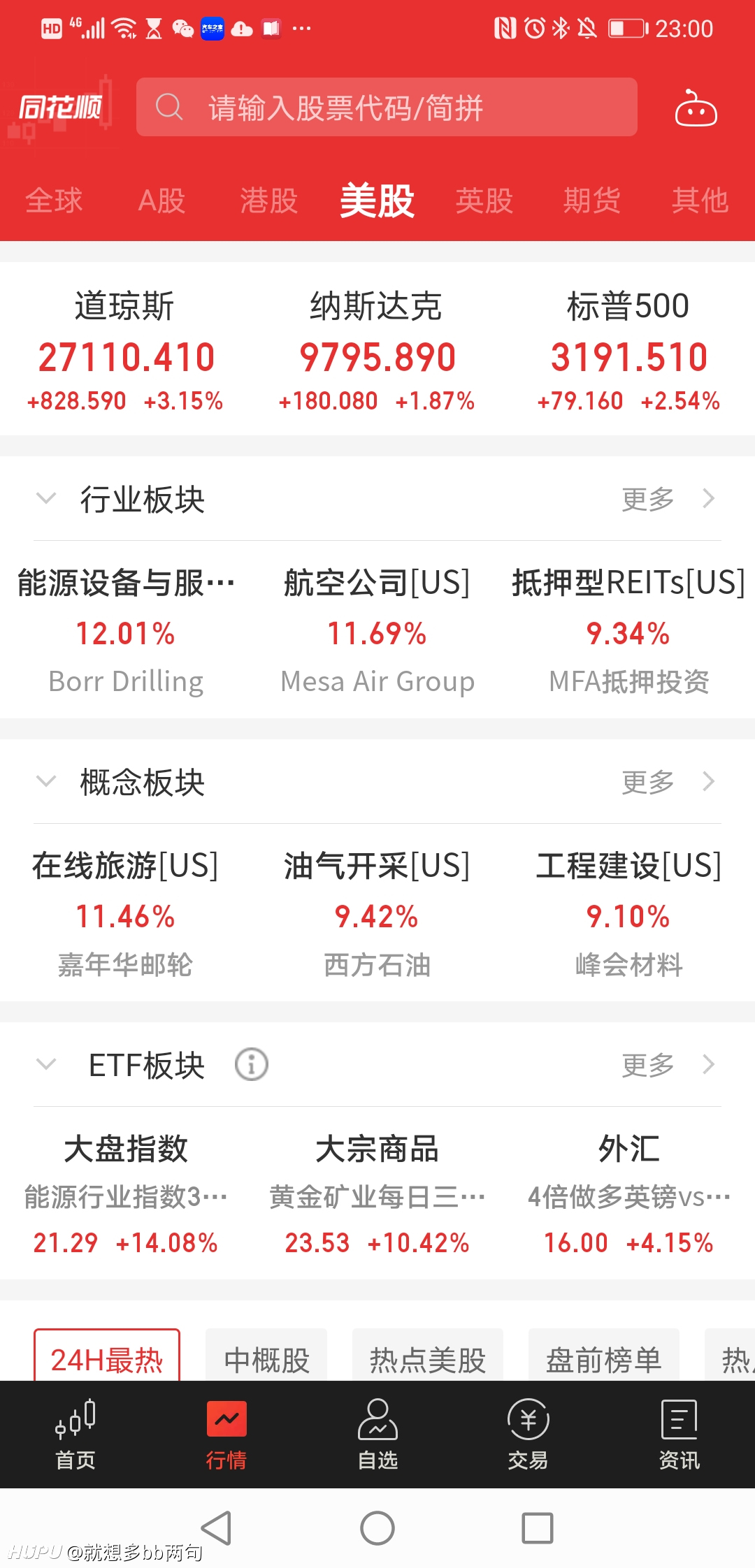Open the 大宗商品 ETF card

point(377,1195)
